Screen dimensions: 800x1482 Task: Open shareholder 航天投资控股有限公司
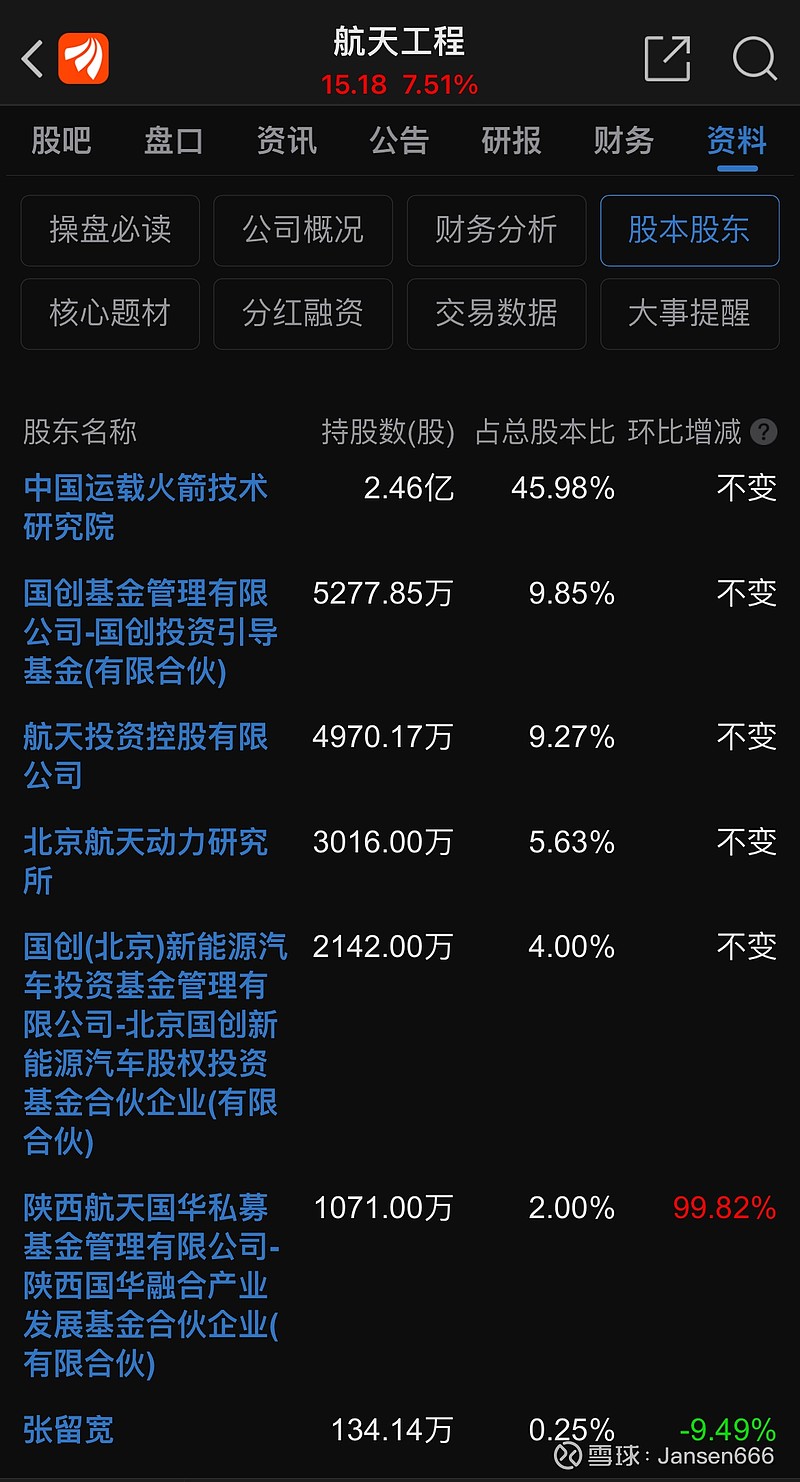click(146, 756)
